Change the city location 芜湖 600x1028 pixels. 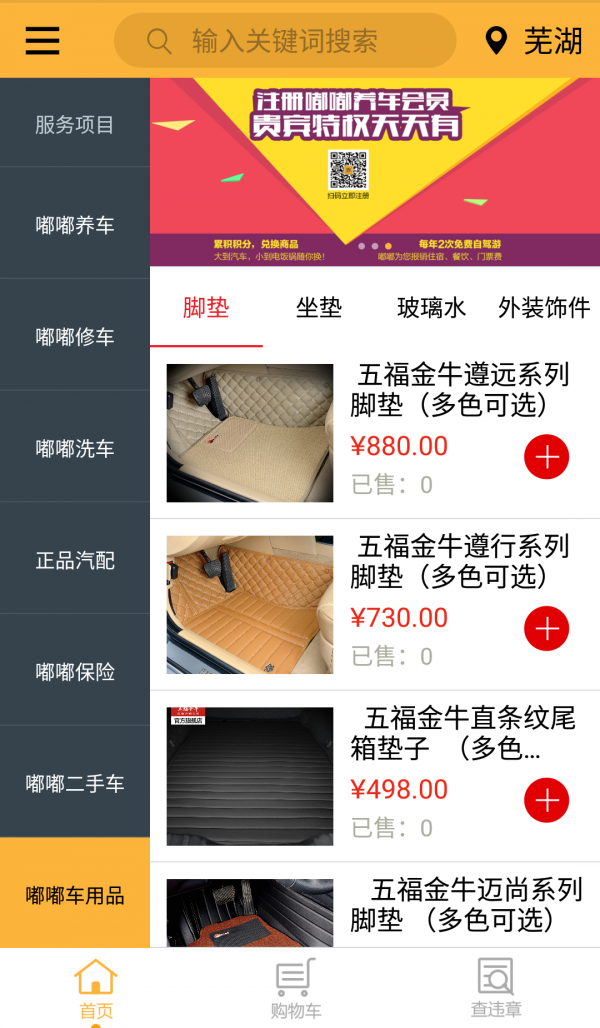pos(535,41)
